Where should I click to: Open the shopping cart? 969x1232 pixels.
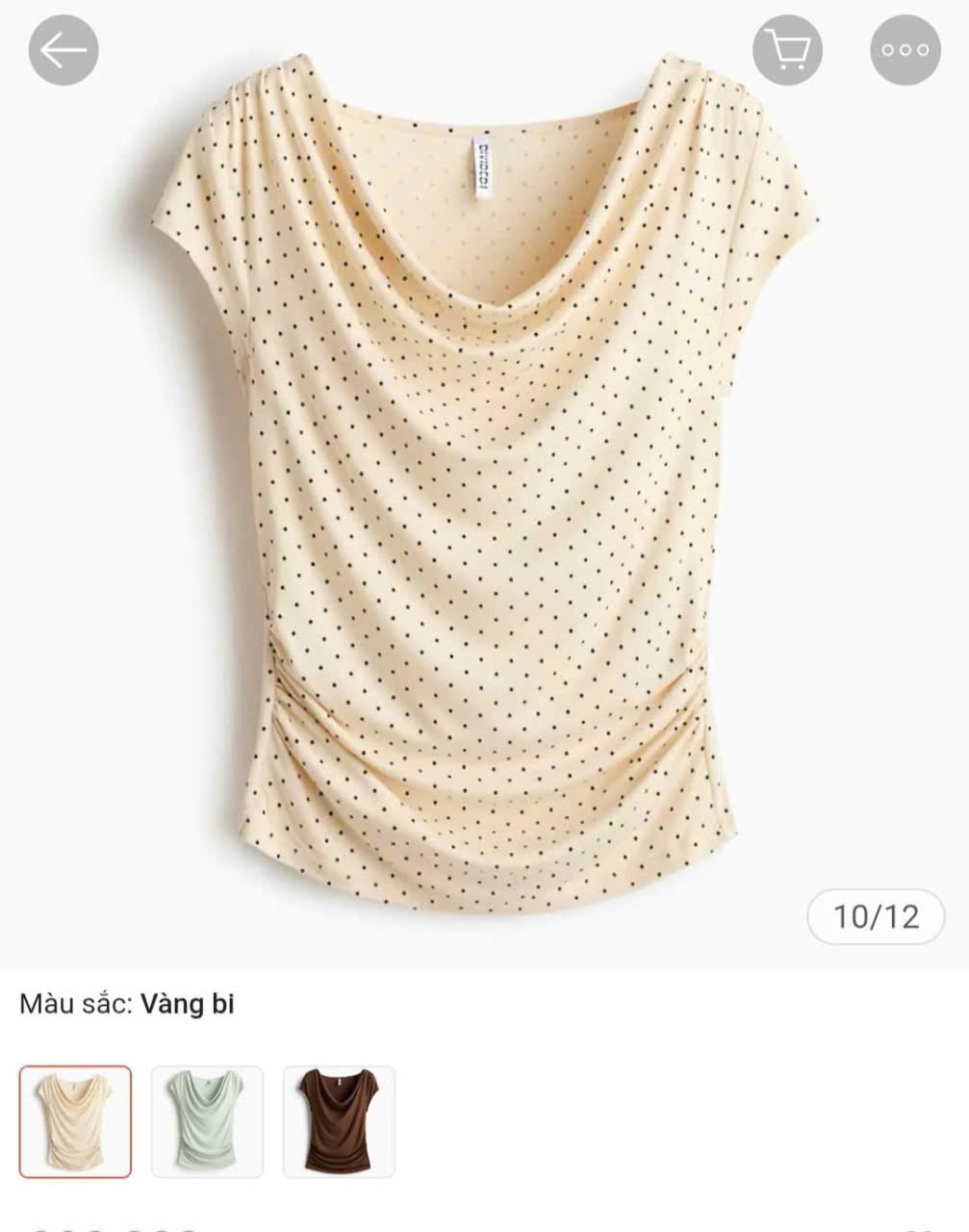pyautogui.click(x=787, y=50)
